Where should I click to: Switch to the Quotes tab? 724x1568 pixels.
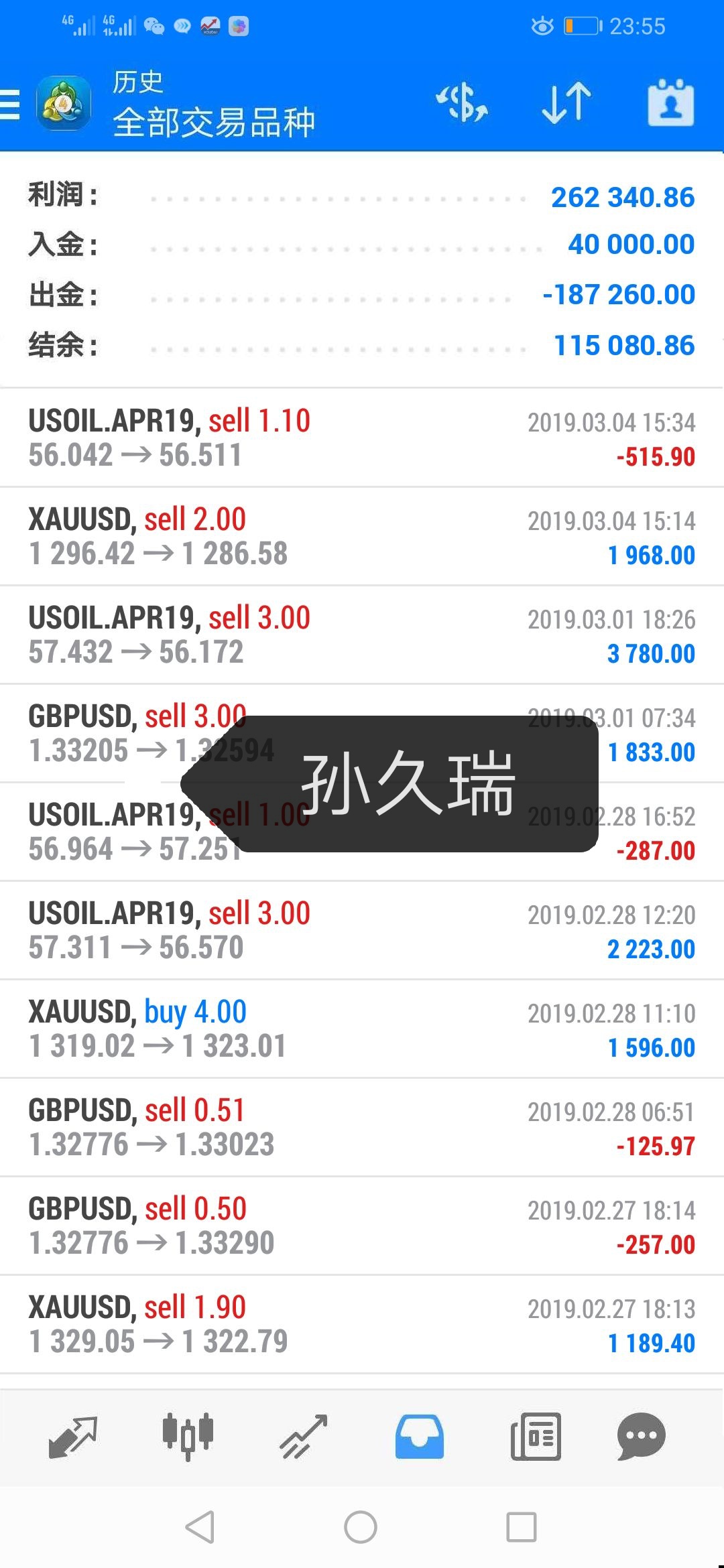(72, 1437)
